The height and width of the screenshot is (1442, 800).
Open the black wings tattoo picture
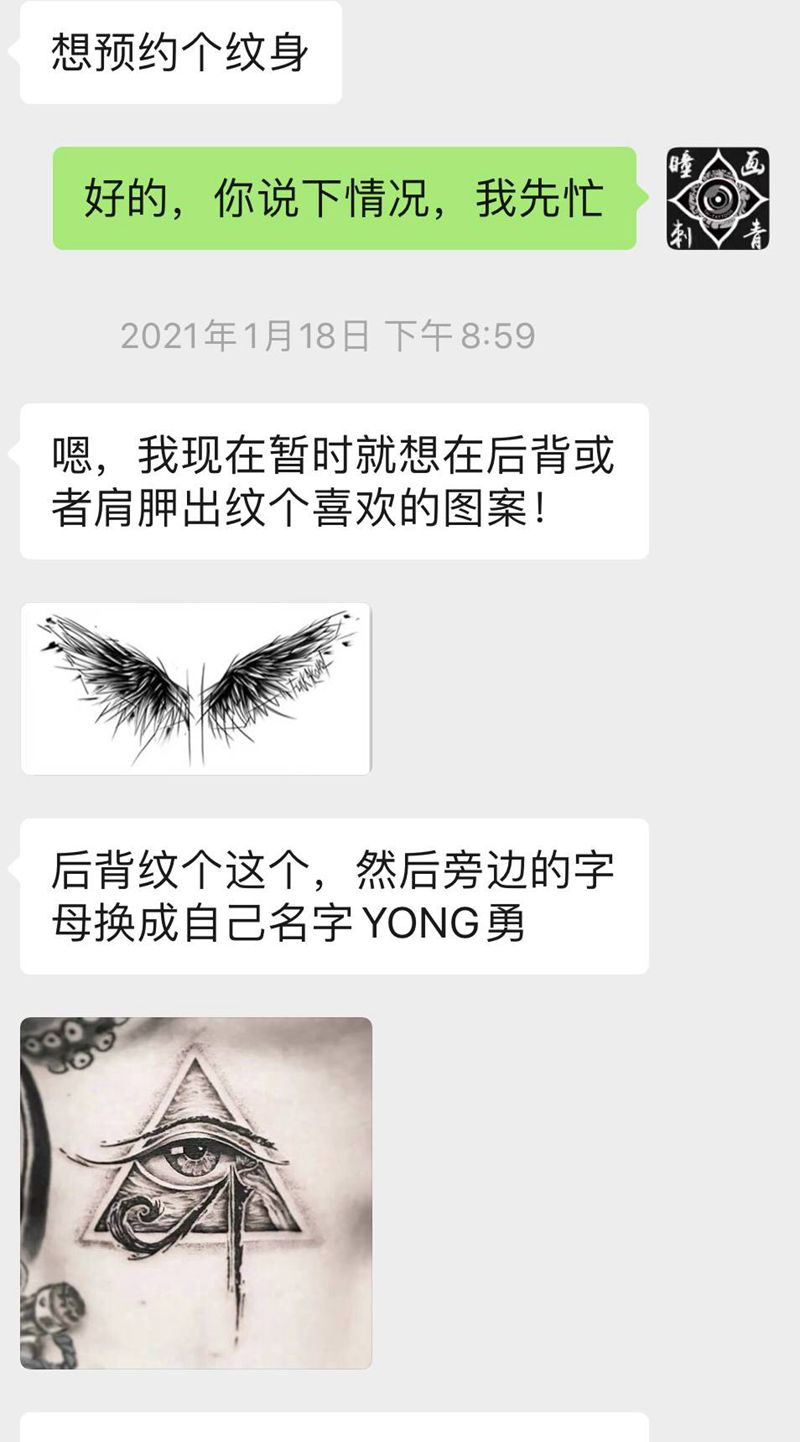196,688
